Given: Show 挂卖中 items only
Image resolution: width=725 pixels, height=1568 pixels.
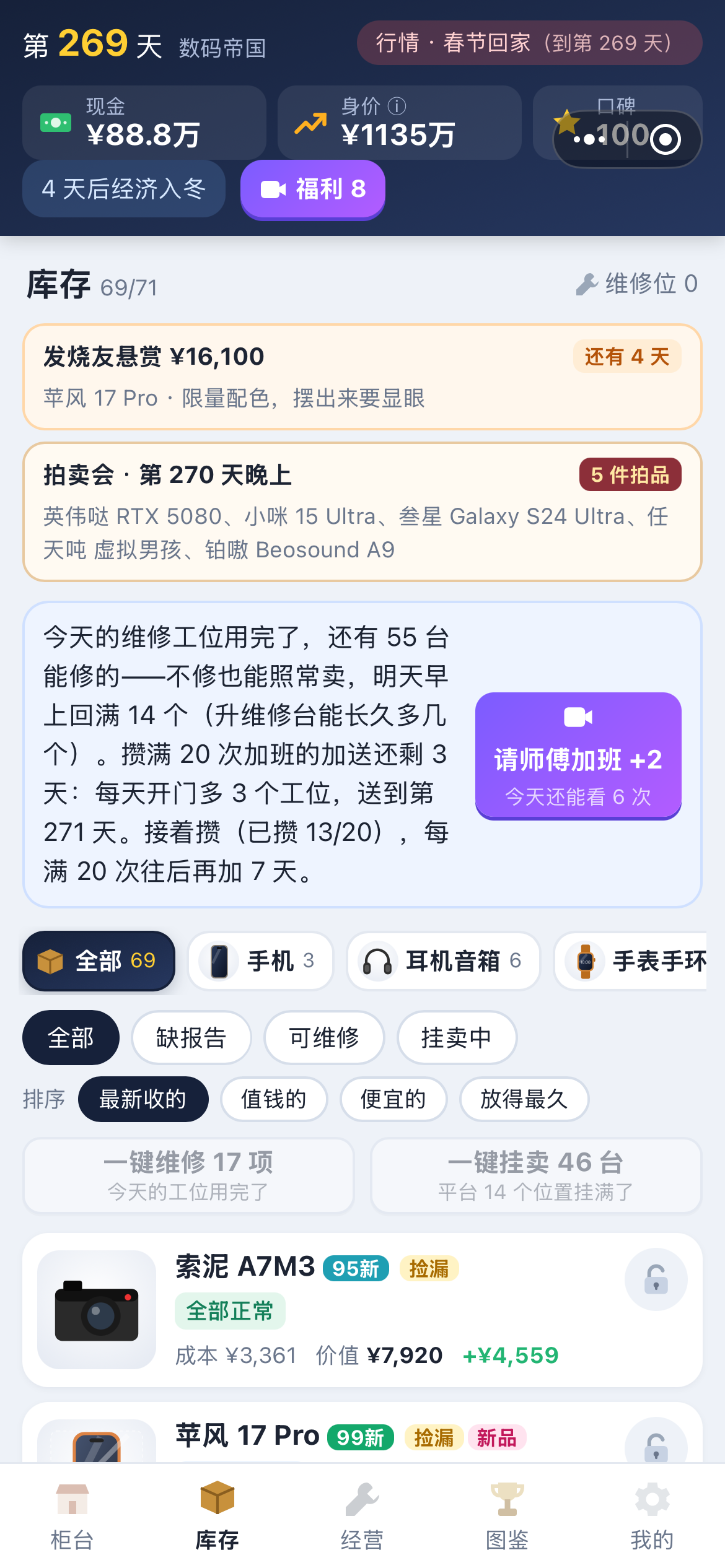Looking at the screenshot, I should pos(457,1037).
